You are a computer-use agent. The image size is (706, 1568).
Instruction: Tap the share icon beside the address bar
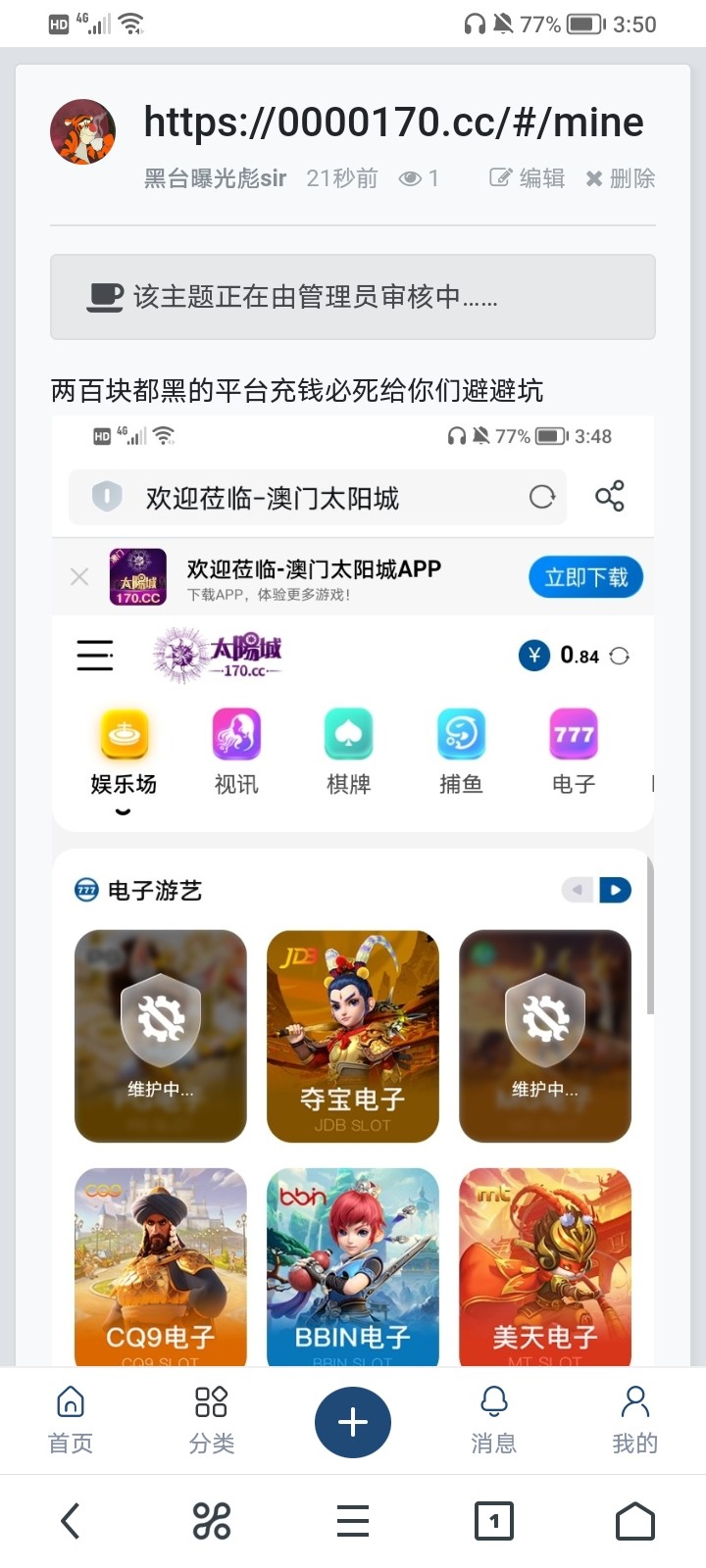(x=610, y=497)
